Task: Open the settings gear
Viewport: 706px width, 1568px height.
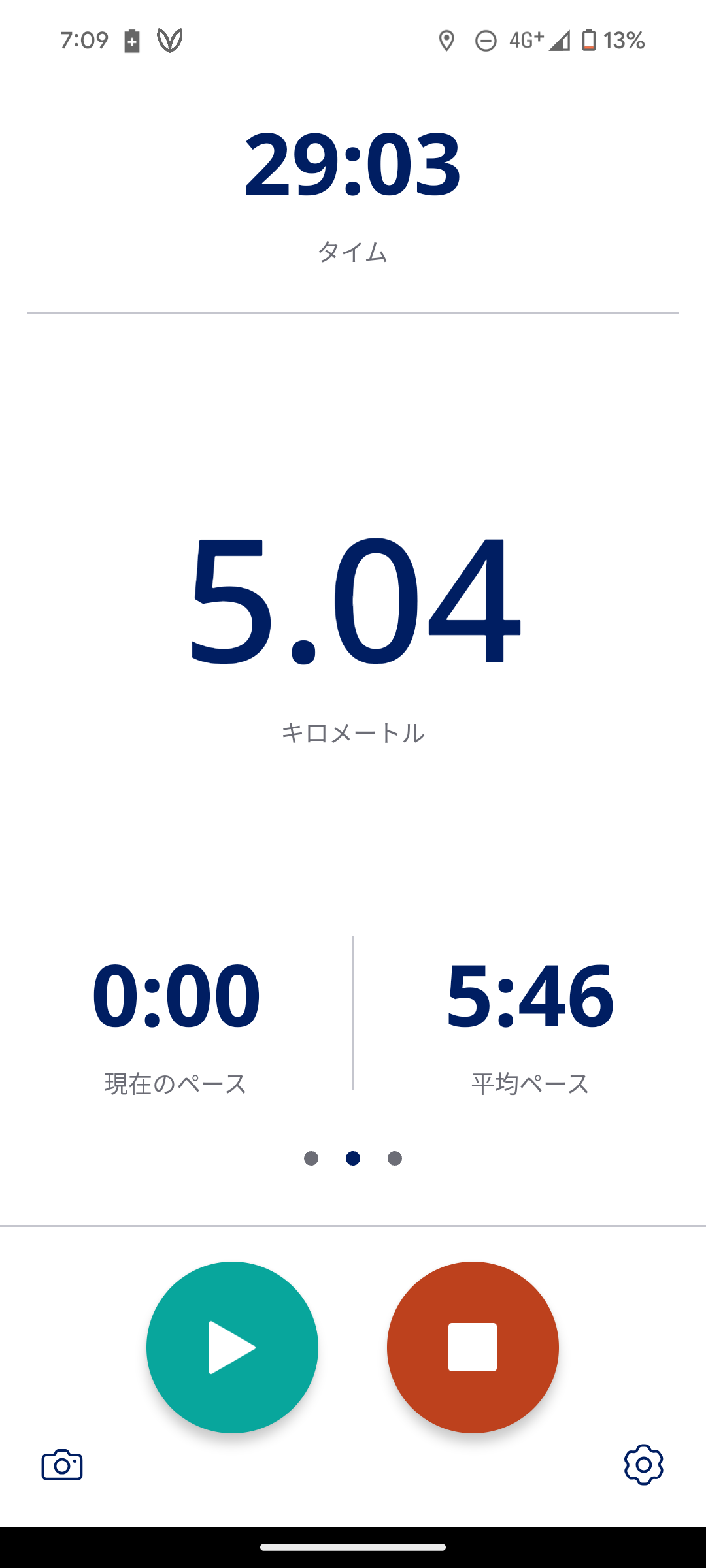Action: 644,1465
